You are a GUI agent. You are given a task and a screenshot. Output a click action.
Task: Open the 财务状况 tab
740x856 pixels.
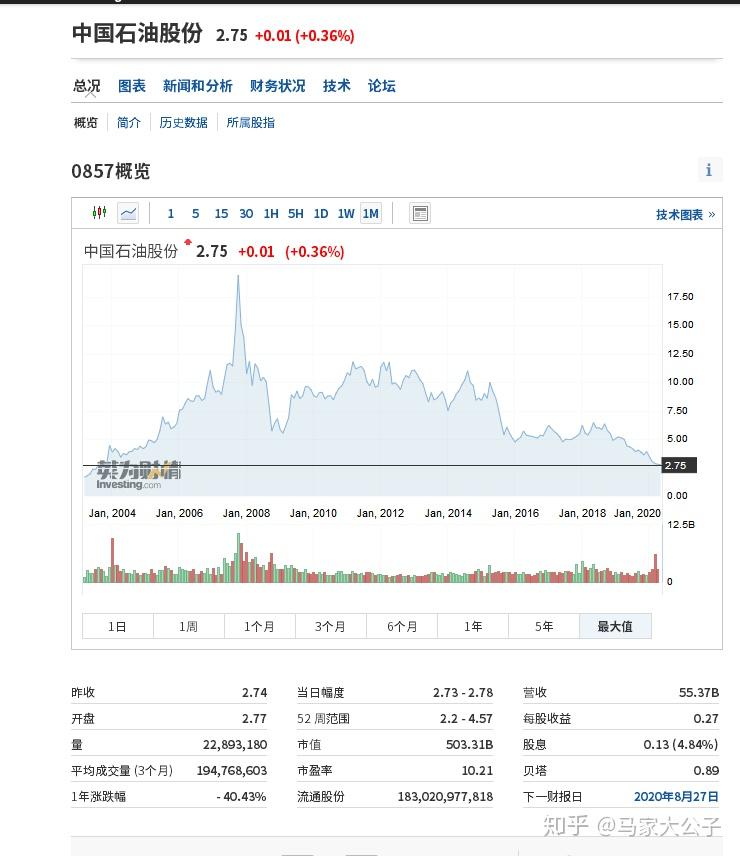tap(277, 86)
